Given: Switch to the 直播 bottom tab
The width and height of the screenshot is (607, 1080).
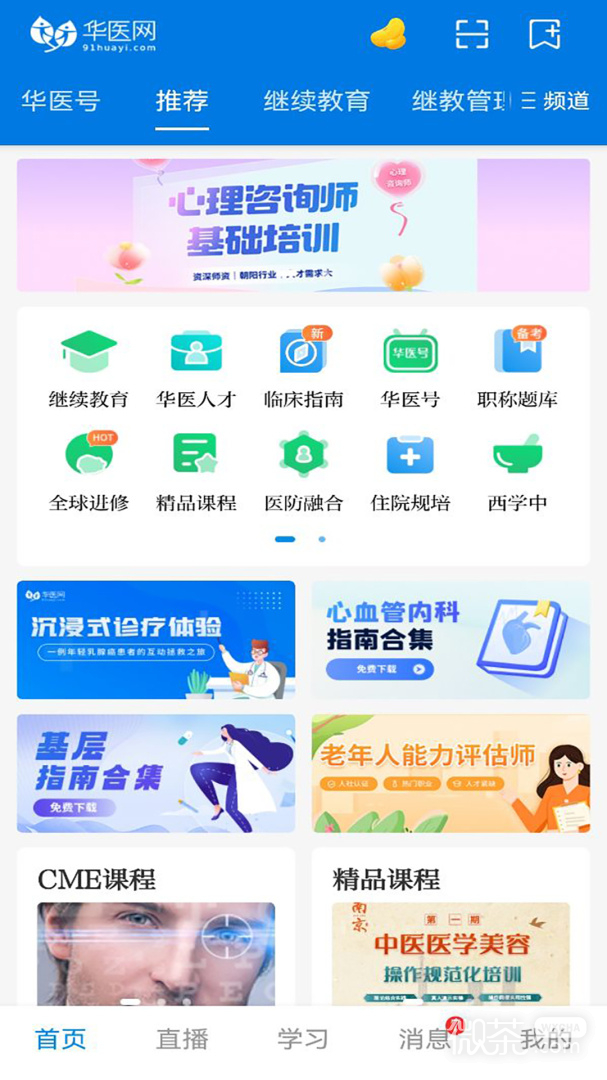Looking at the screenshot, I should coord(182,1039).
